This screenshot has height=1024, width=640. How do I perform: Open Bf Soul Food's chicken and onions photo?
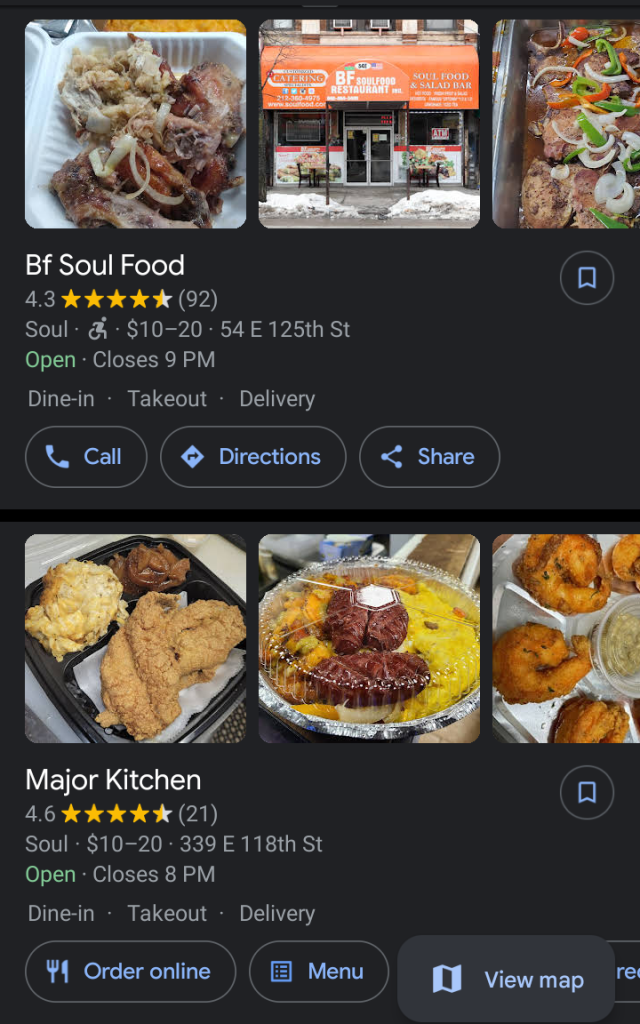point(135,124)
